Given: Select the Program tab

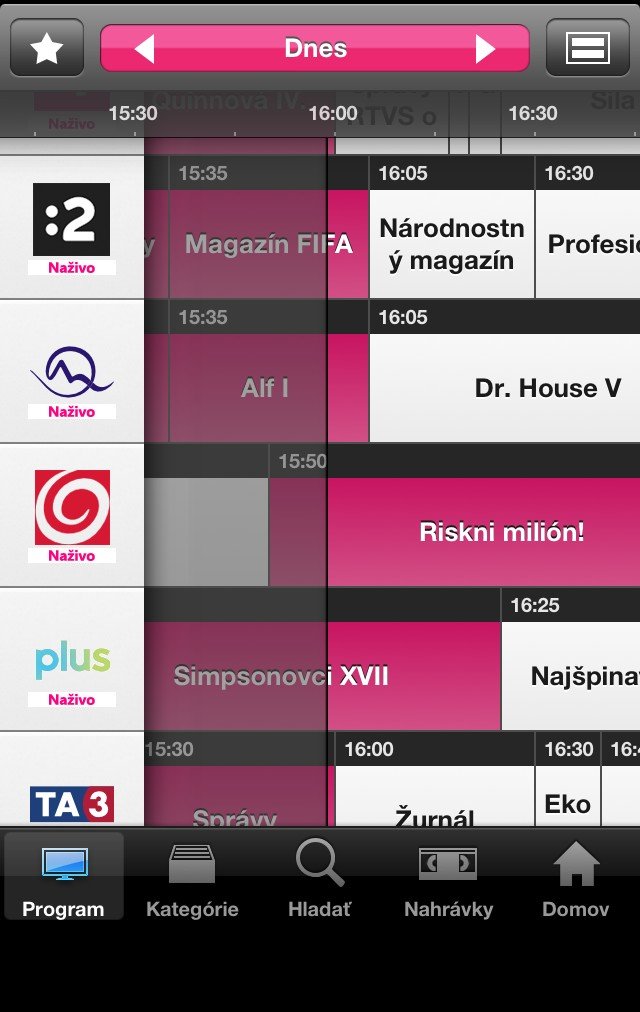Looking at the screenshot, I should (64, 878).
